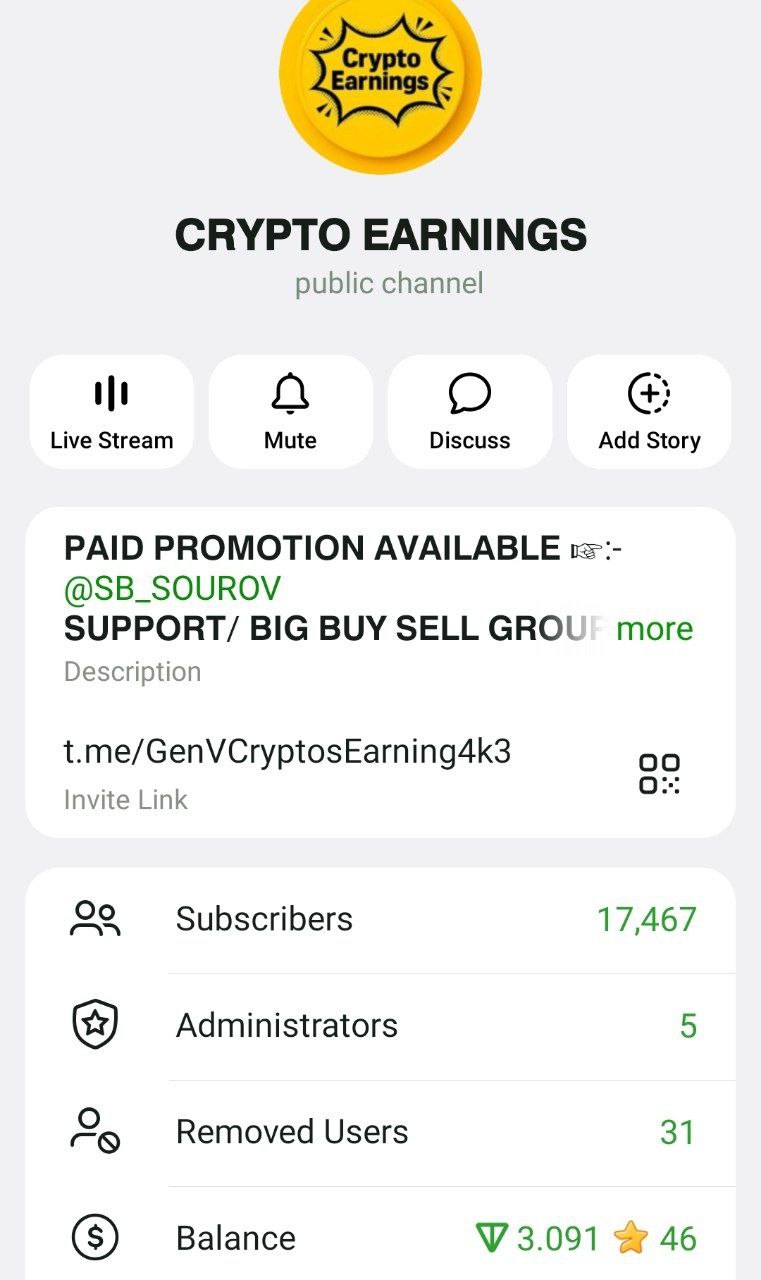This screenshot has height=1280, width=761.
Task: Tap the Balance dollar icon
Action: pos(95,1238)
